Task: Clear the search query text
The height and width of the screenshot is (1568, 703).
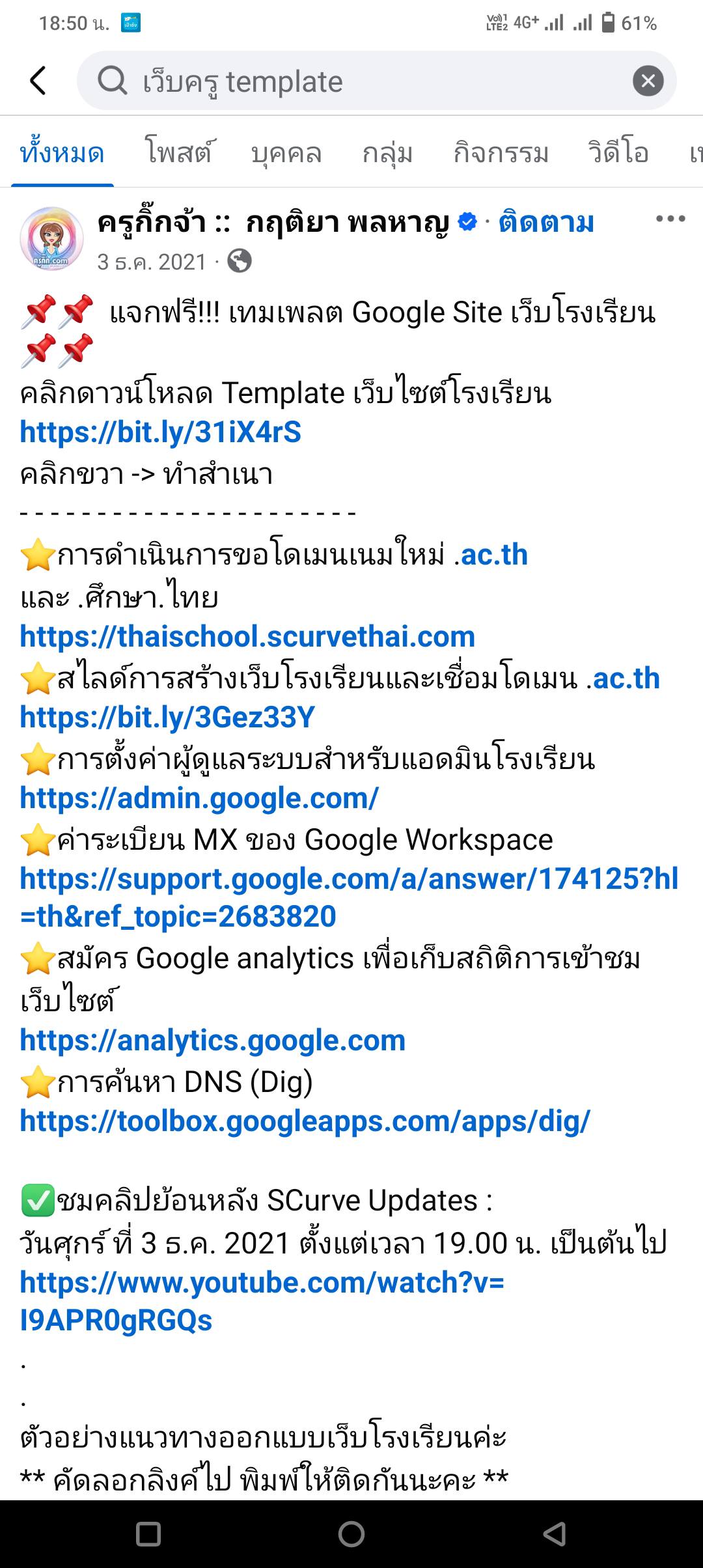Action: point(648,81)
